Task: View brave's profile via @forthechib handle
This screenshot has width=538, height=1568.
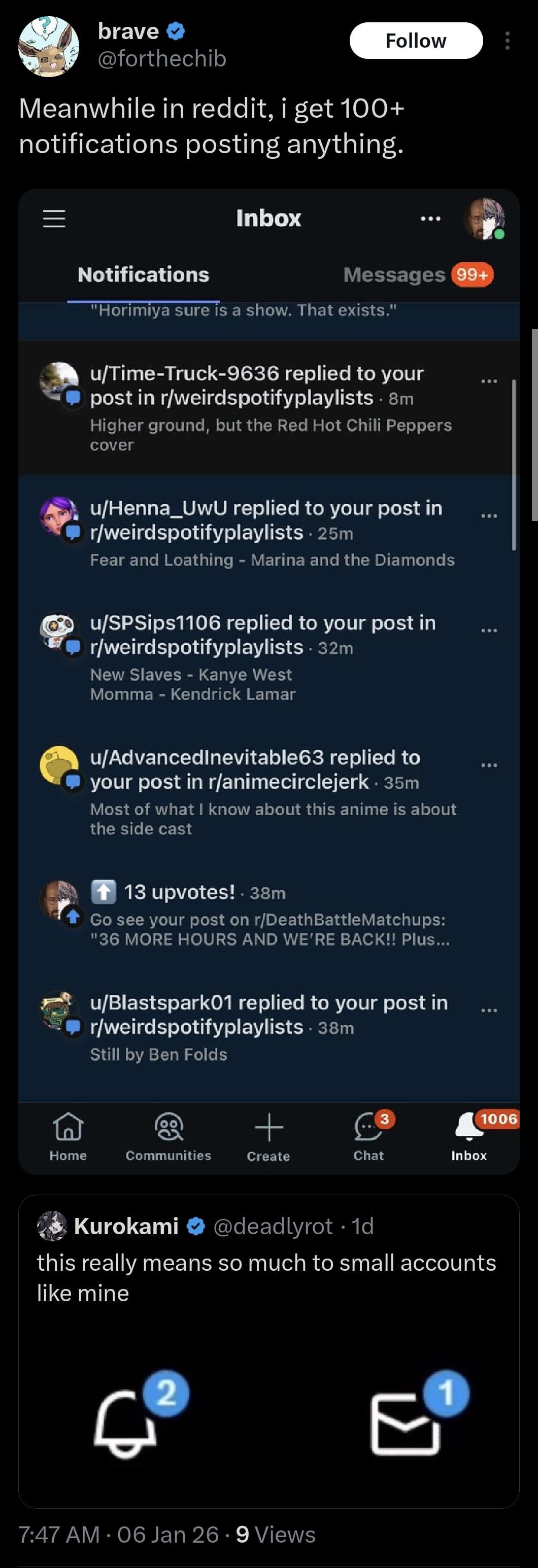Action: (x=162, y=59)
